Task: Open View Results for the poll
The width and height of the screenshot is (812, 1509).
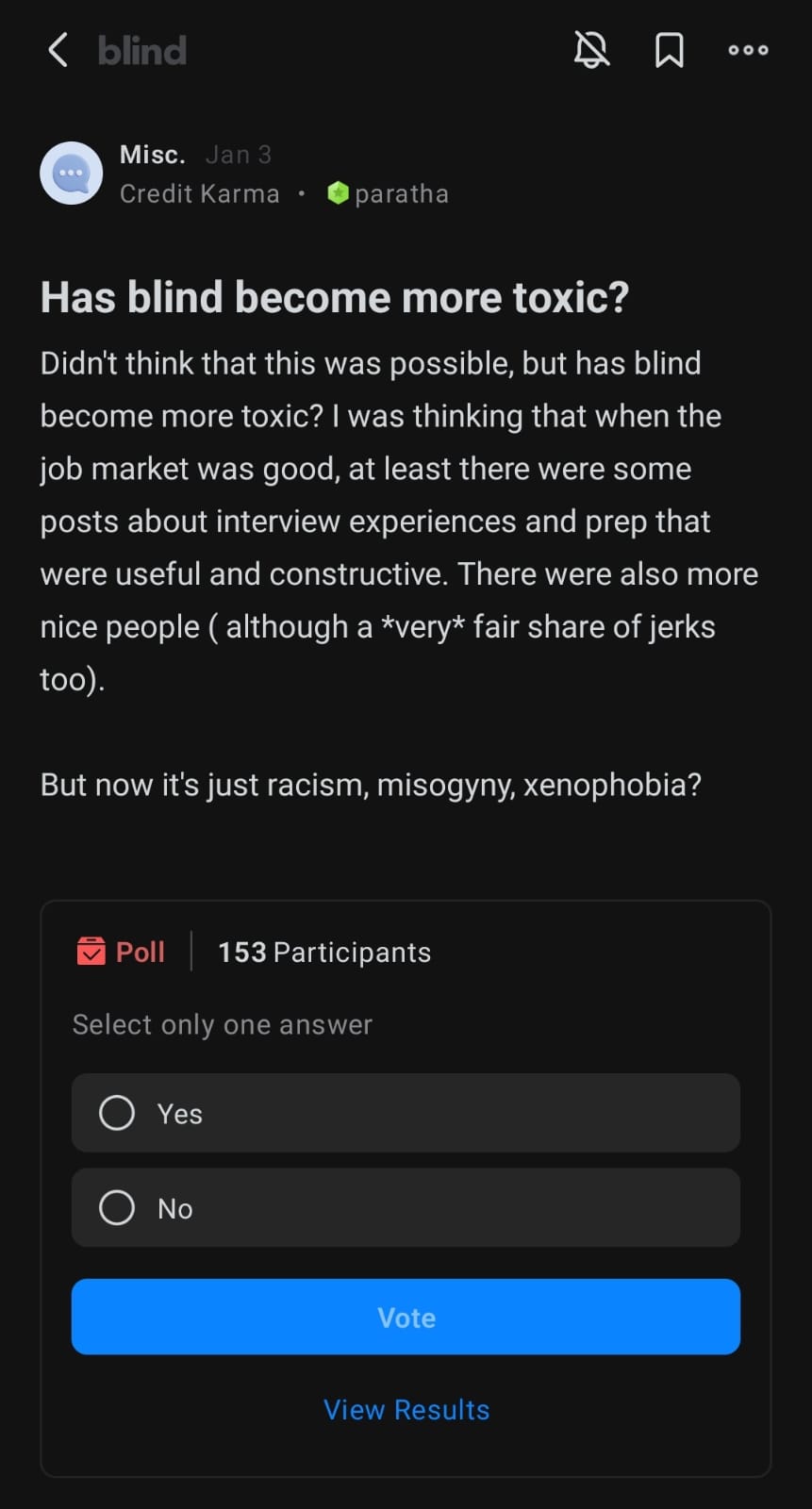Action: coord(406,1409)
